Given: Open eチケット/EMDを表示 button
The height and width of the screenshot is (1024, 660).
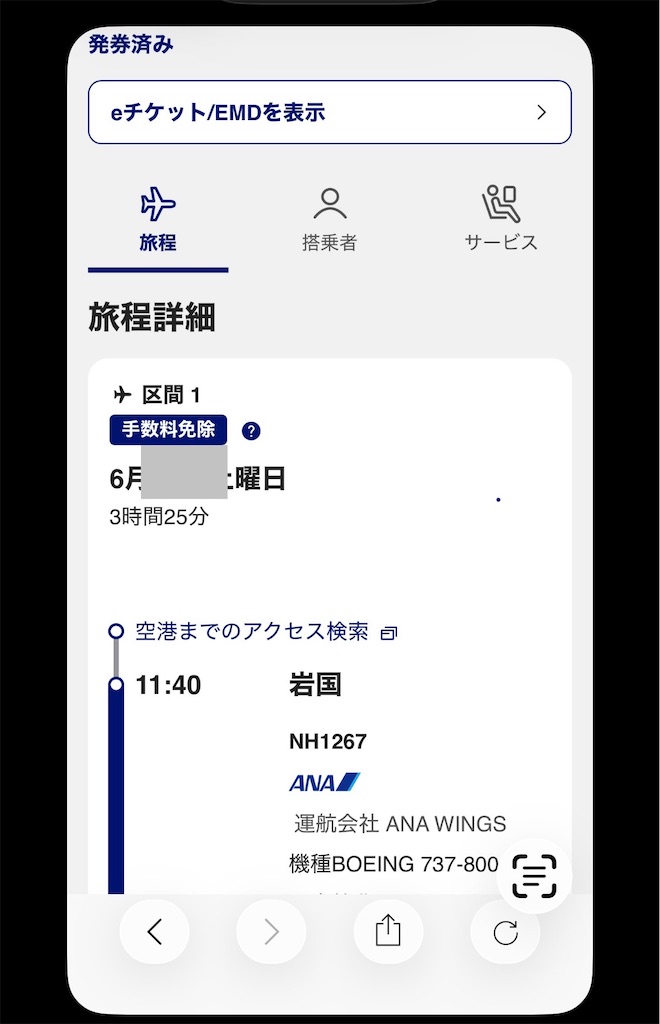Looking at the screenshot, I should pyautogui.click(x=330, y=112).
